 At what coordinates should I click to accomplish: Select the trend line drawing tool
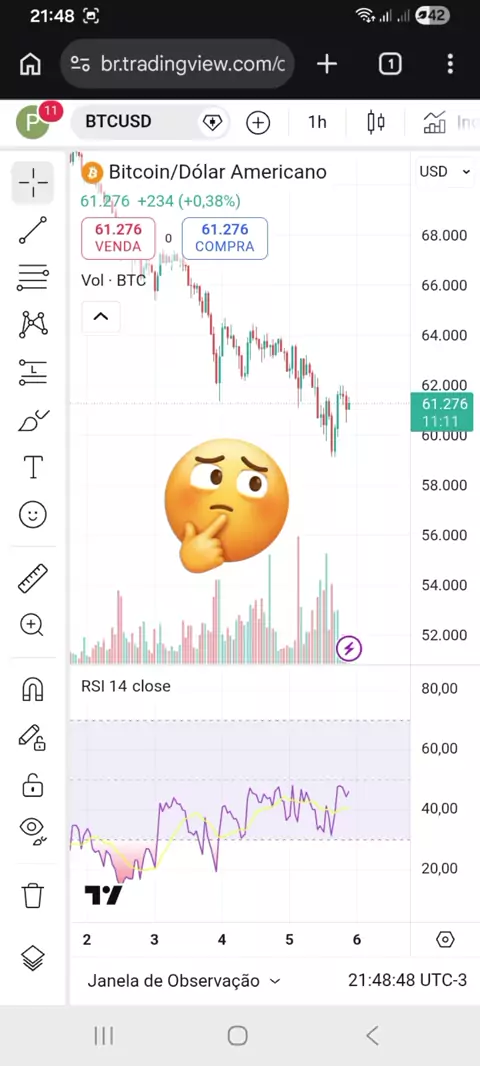33,230
